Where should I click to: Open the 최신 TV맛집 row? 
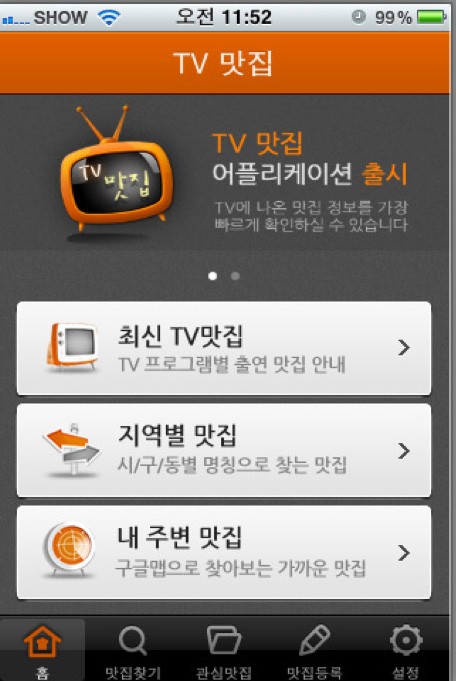[x=224, y=348]
